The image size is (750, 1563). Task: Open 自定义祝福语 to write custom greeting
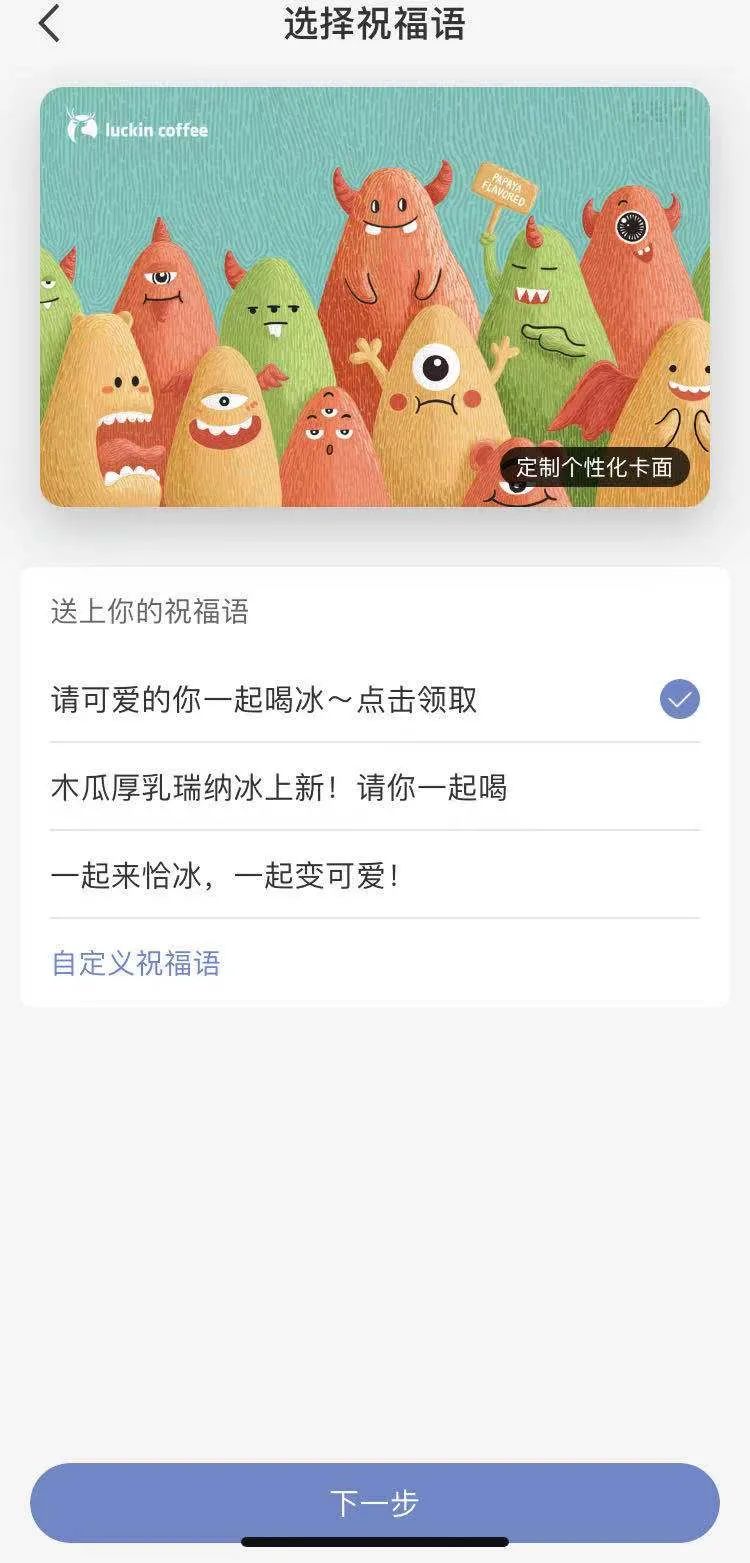click(x=136, y=963)
